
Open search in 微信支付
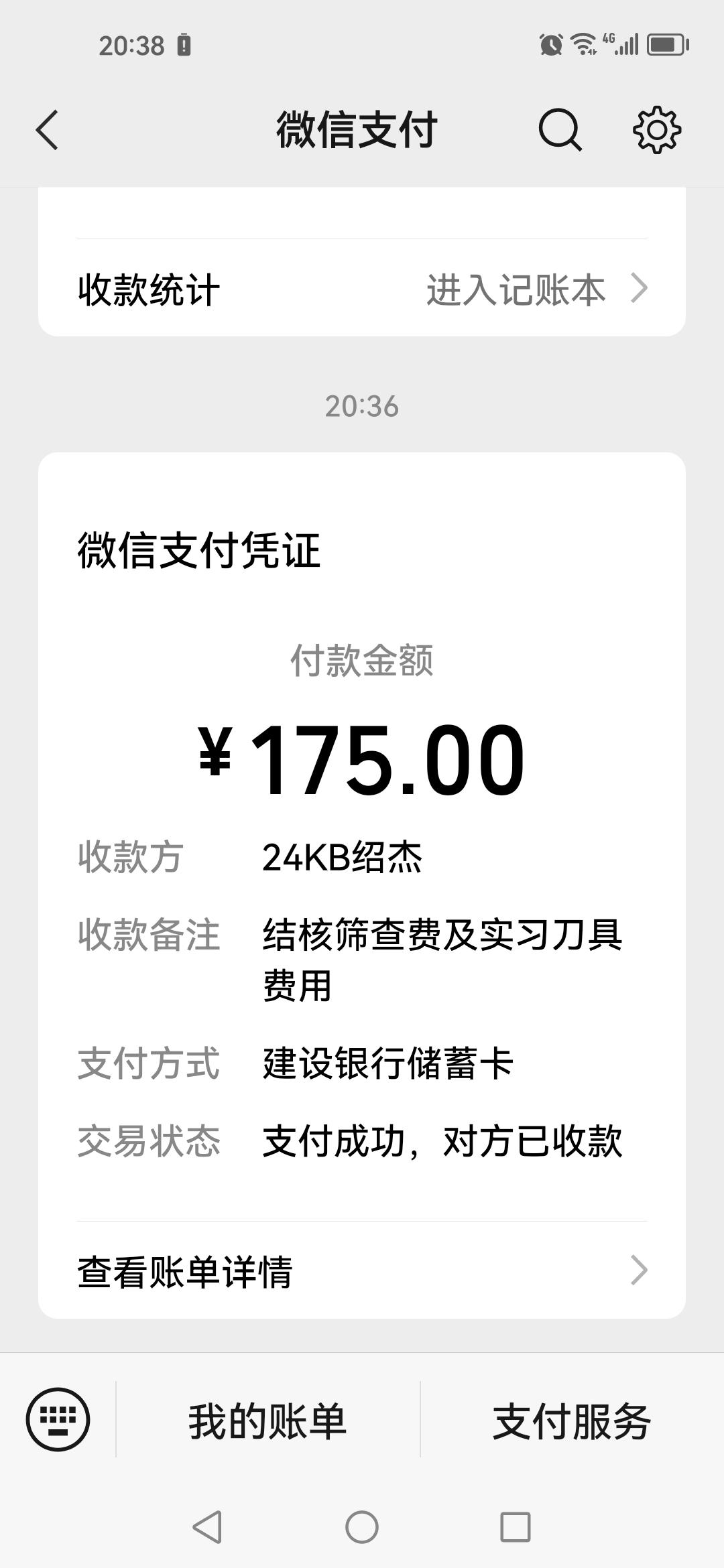(x=560, y=130)
